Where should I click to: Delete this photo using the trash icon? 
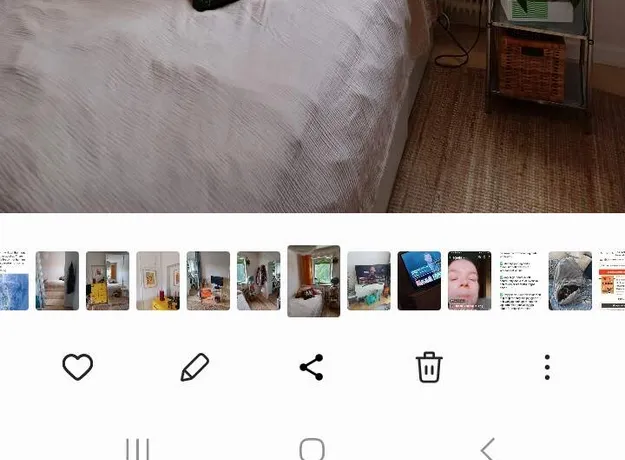pyautogui.click(x=429, y=367)
